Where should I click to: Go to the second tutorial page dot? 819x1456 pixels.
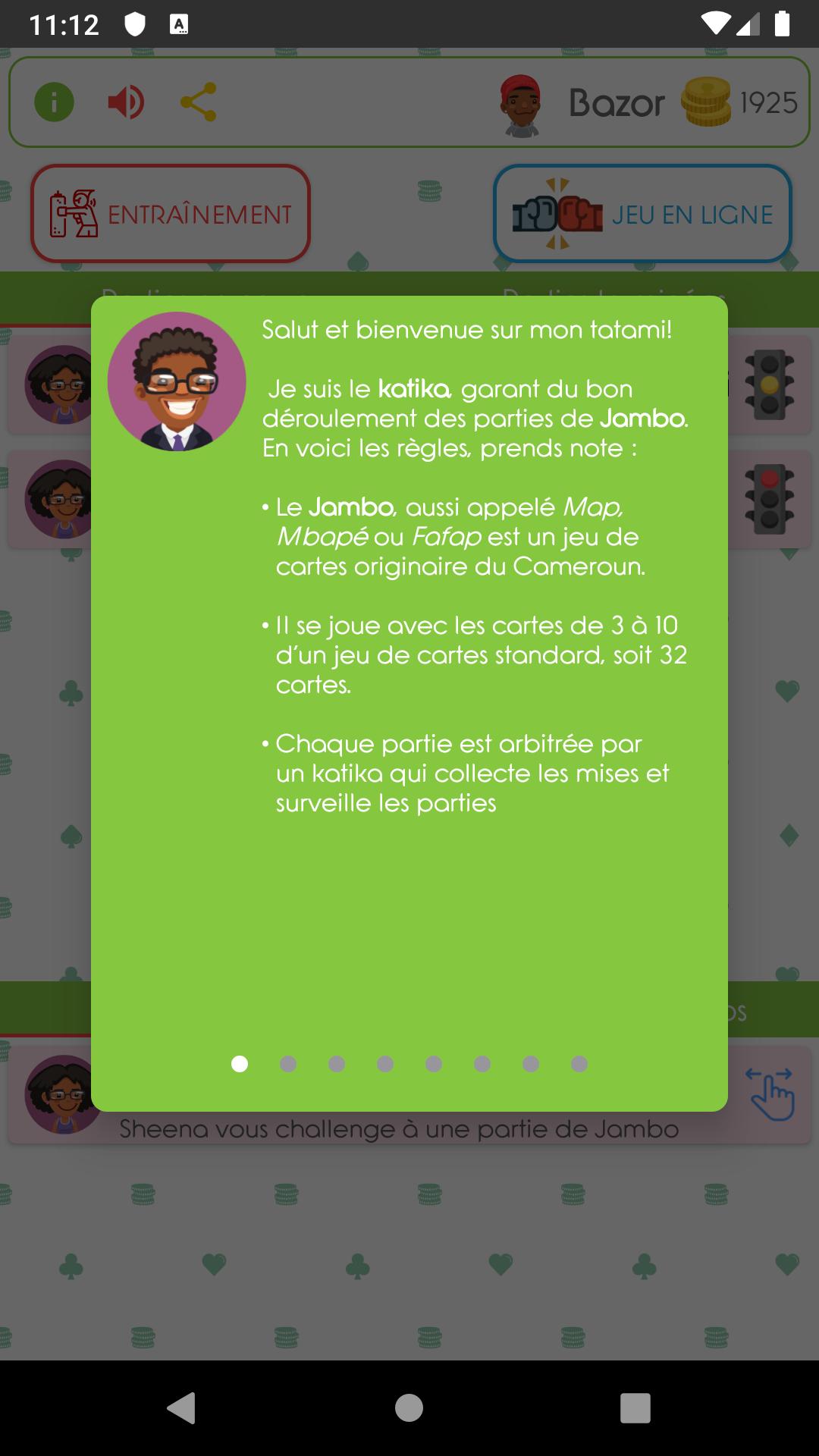click(288, 1064)
